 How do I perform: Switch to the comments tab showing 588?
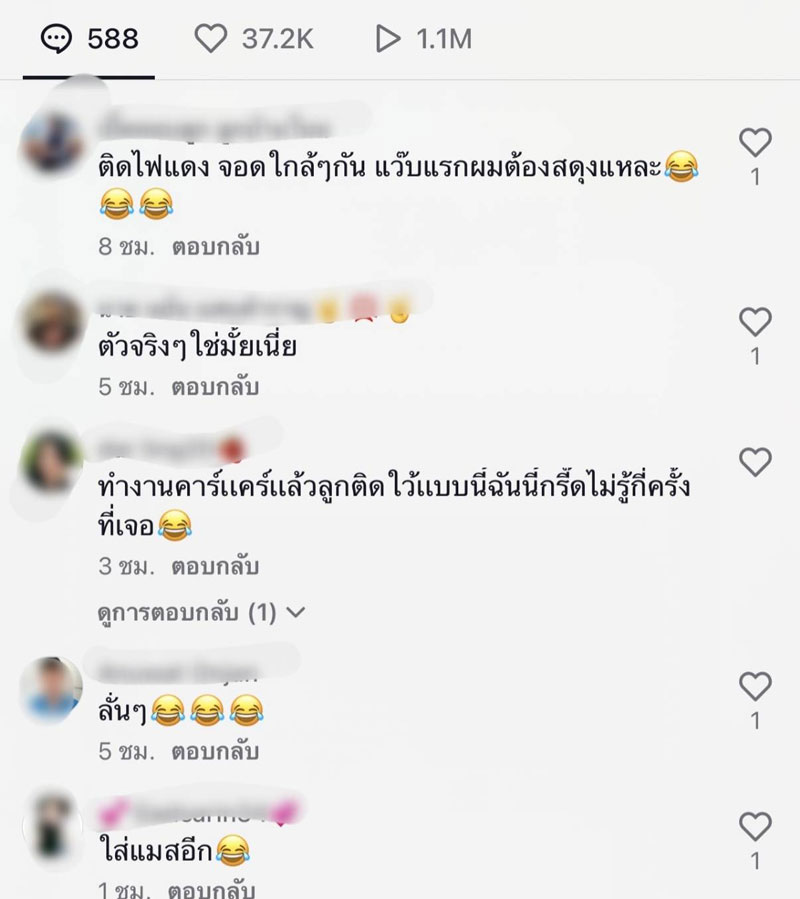click(x=89, y=40)
